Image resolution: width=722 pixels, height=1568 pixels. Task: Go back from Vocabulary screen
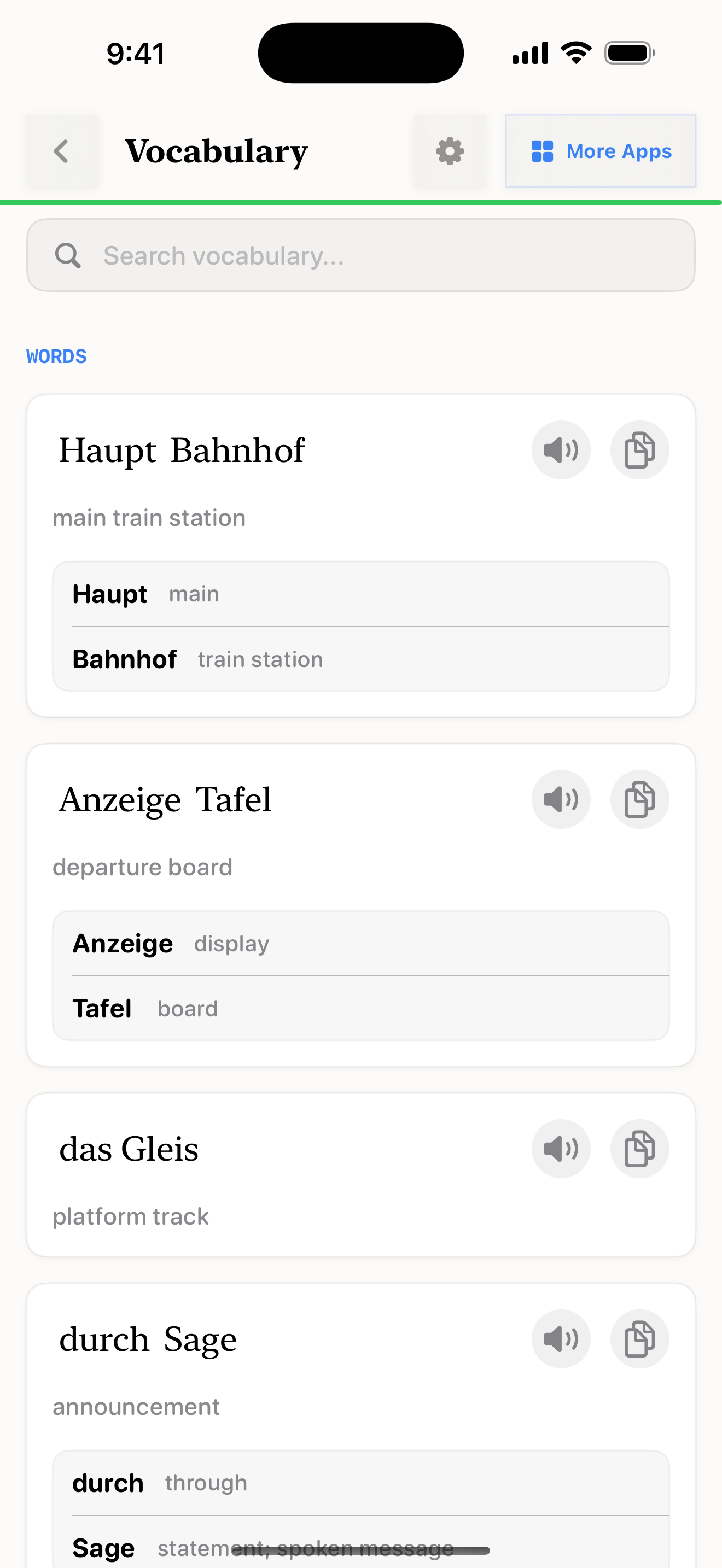[61, 151]
